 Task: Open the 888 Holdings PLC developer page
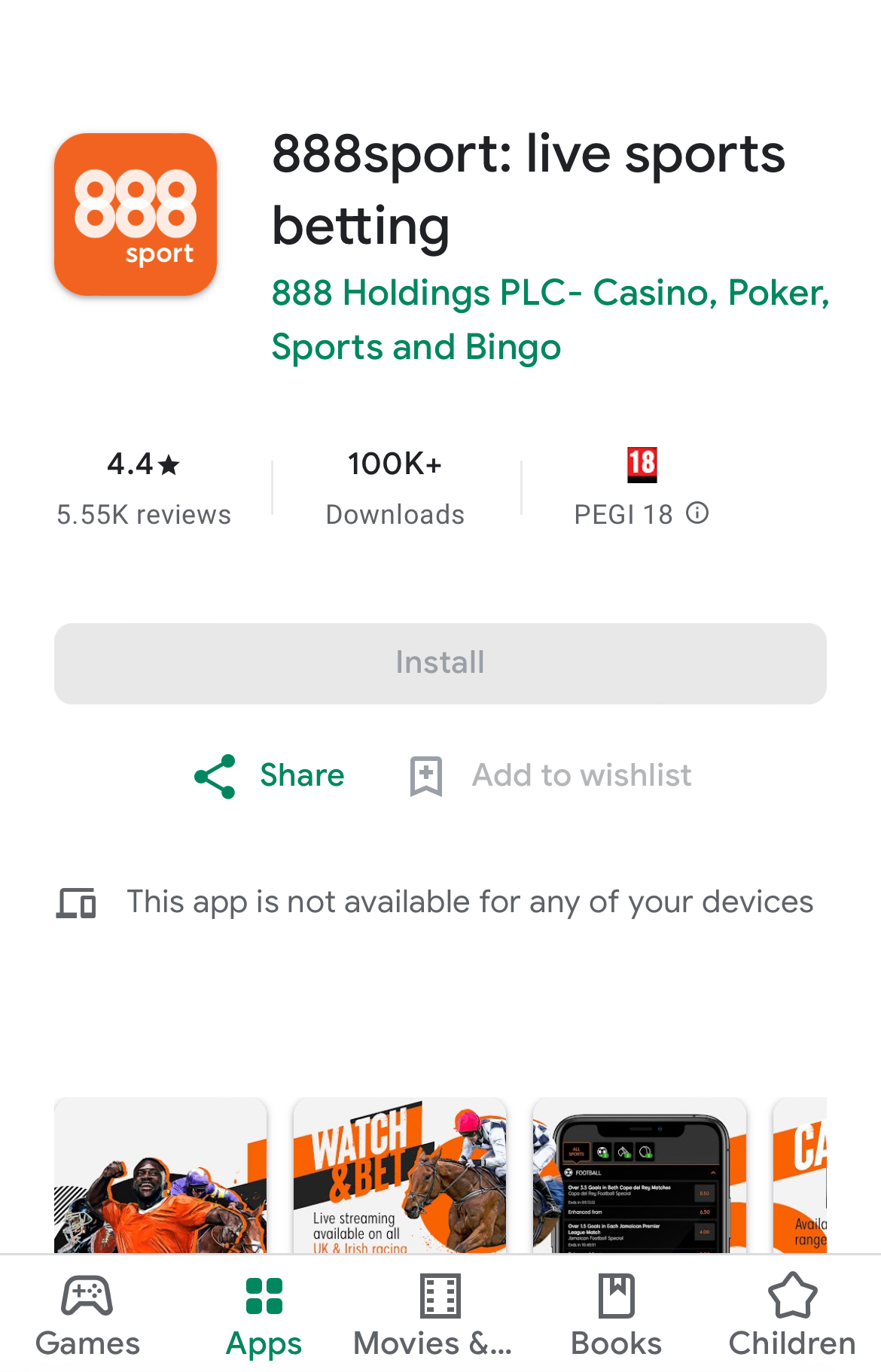point(550,319)
